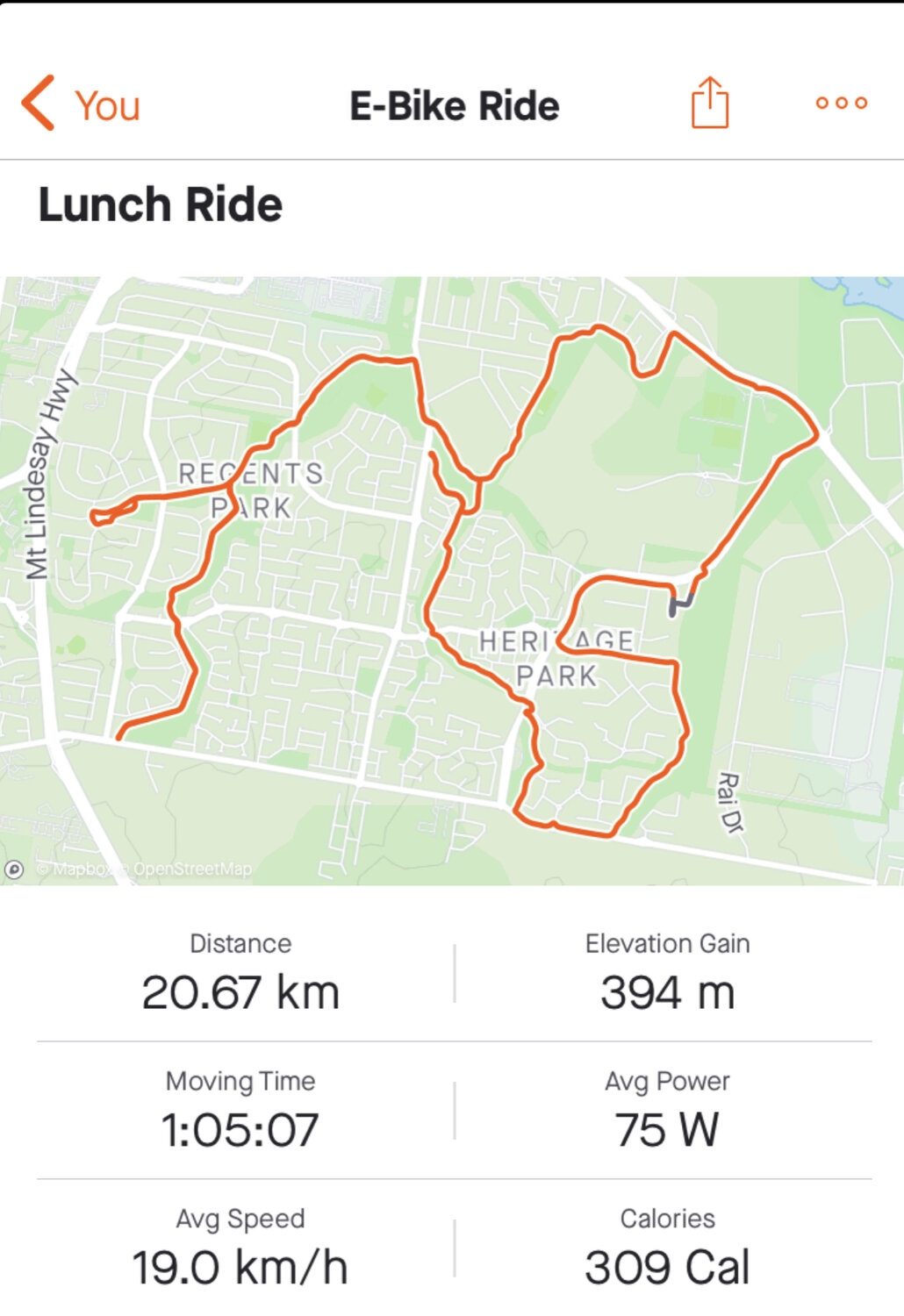Go back to You
Image resolution: width=904 pixels, height=1316 pixels.
(81, 104)
